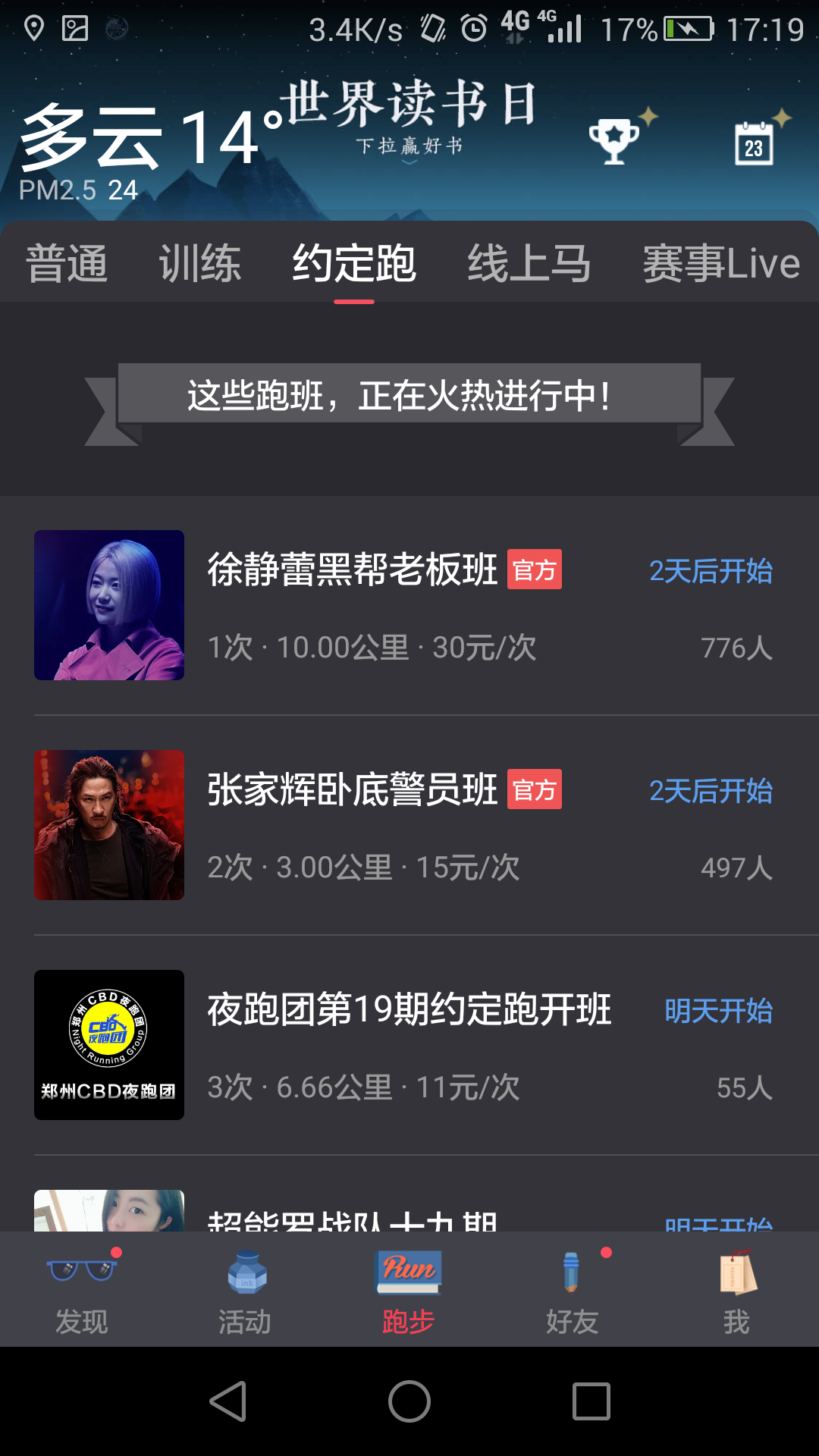
Task: Switch to the 普通 tab
Action: pyautogui.click(x=67, y=264)
